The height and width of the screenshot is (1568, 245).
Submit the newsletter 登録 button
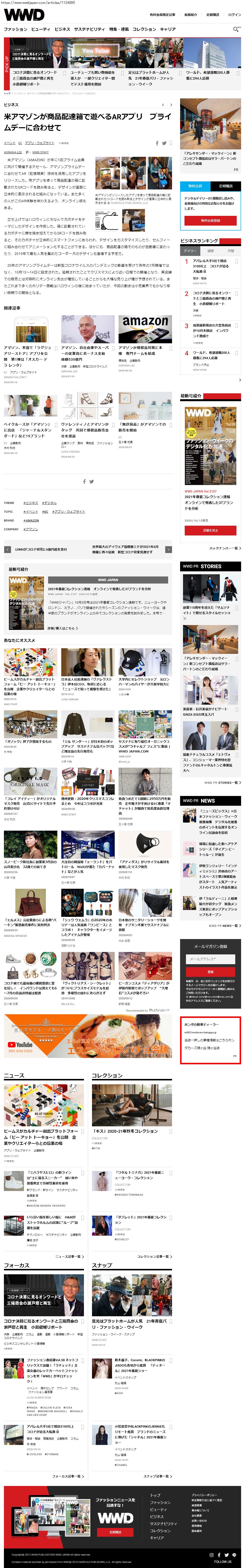tap(210, 972)
